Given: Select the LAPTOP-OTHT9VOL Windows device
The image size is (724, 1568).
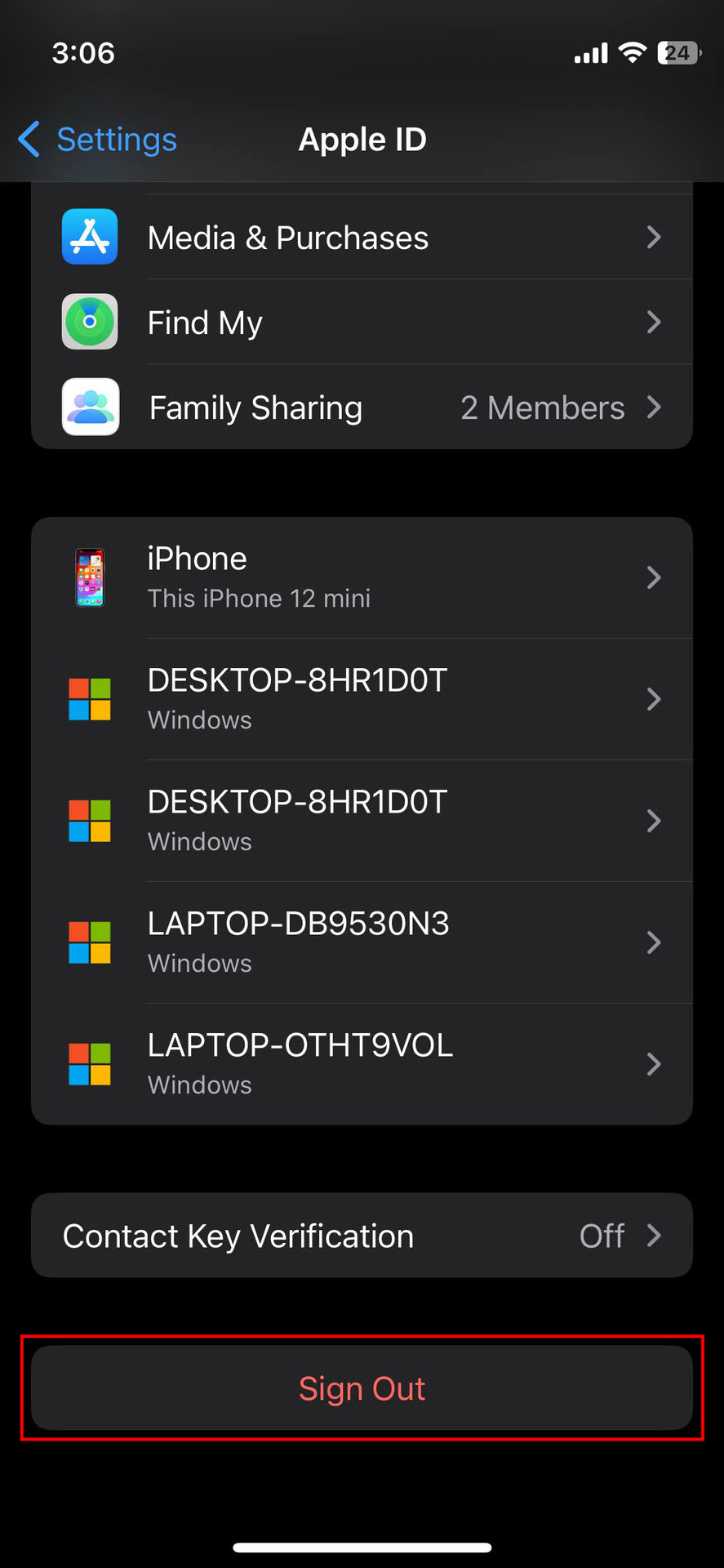Looking at the screenshot, I should click(362, 1064).
